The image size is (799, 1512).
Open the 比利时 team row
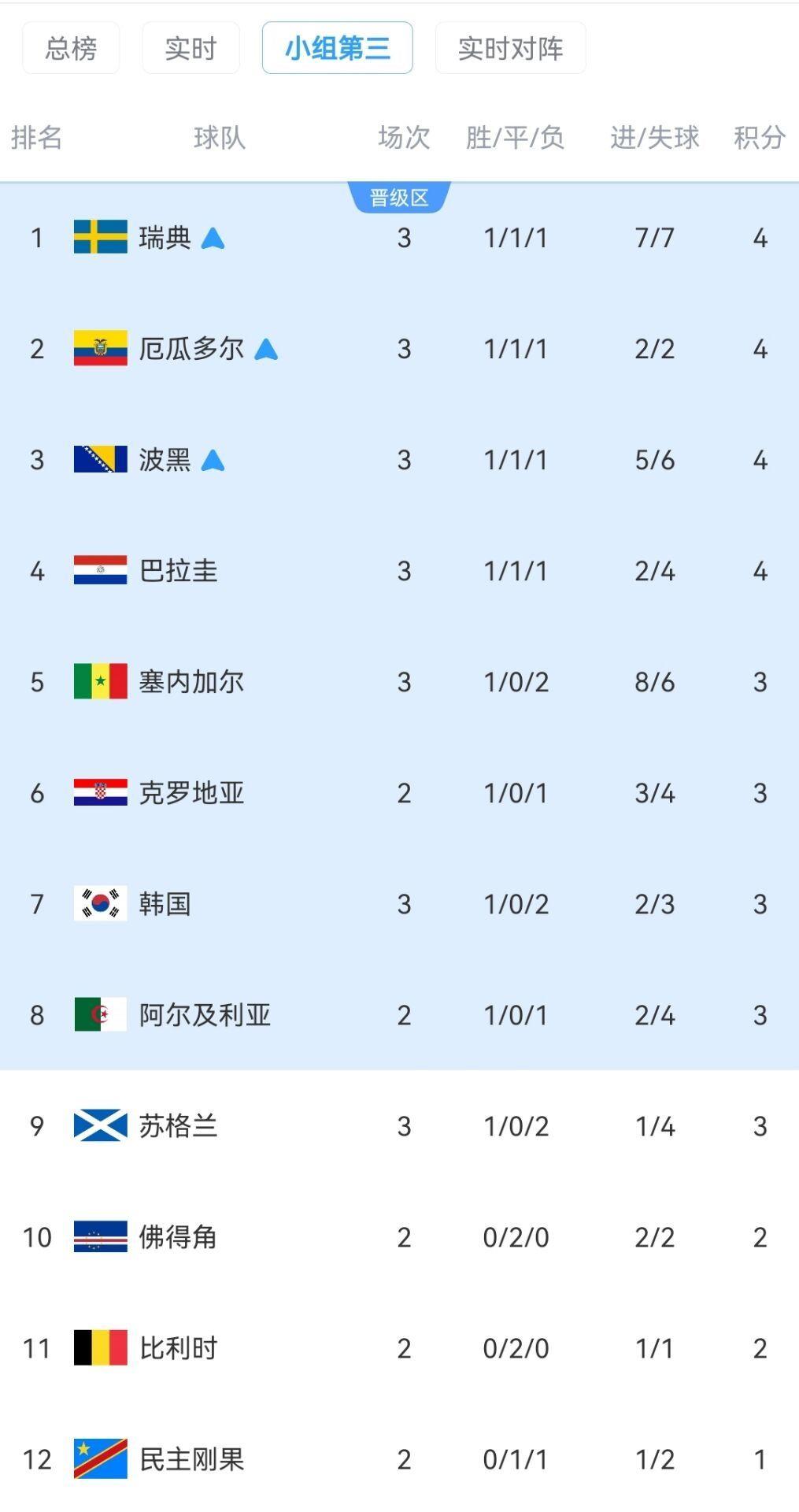tap(399, 1348)
